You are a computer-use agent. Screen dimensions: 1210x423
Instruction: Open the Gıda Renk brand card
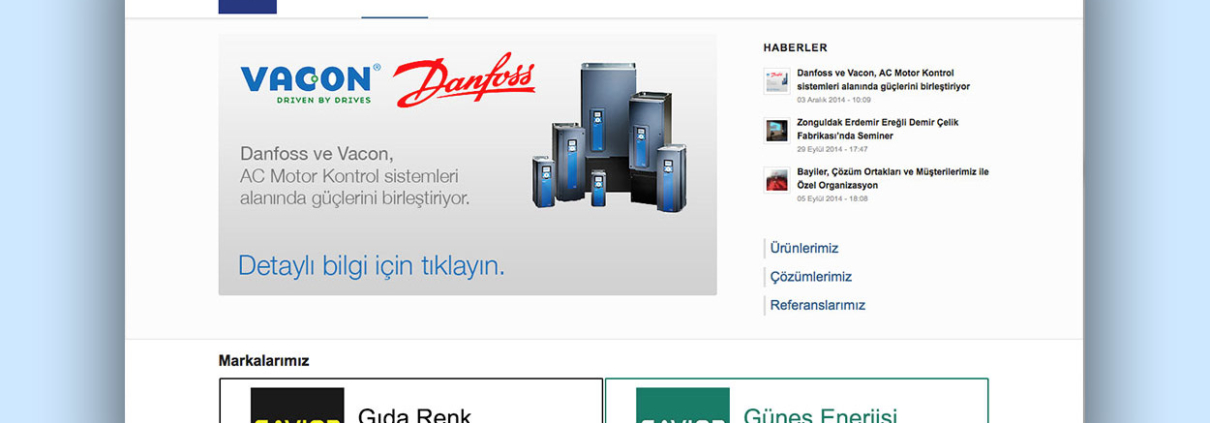click(x=411, y=403)
